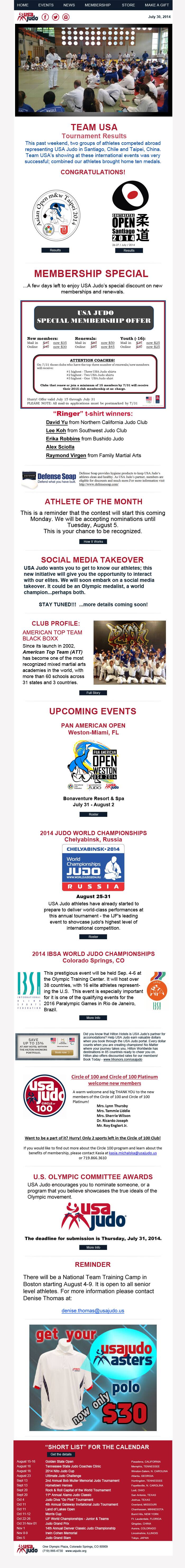Open the HOME nav item
This screenshot has width=185, height=1568.
(23, 5)
